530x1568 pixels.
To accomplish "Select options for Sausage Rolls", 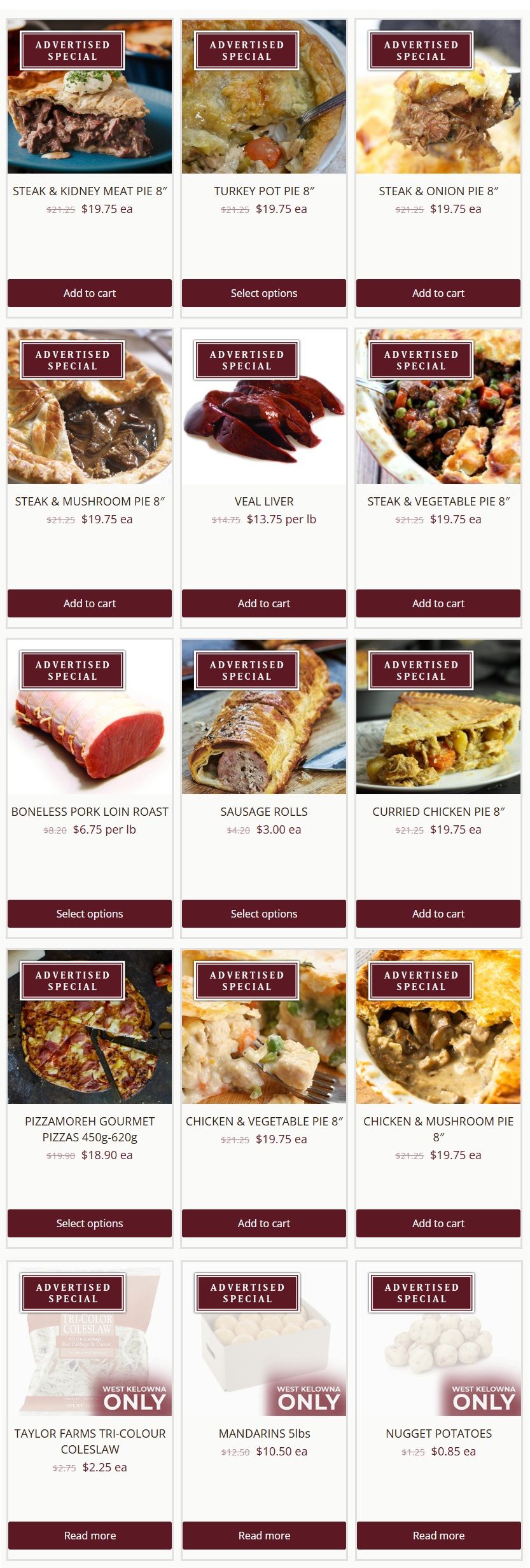I will click(264, 914).
